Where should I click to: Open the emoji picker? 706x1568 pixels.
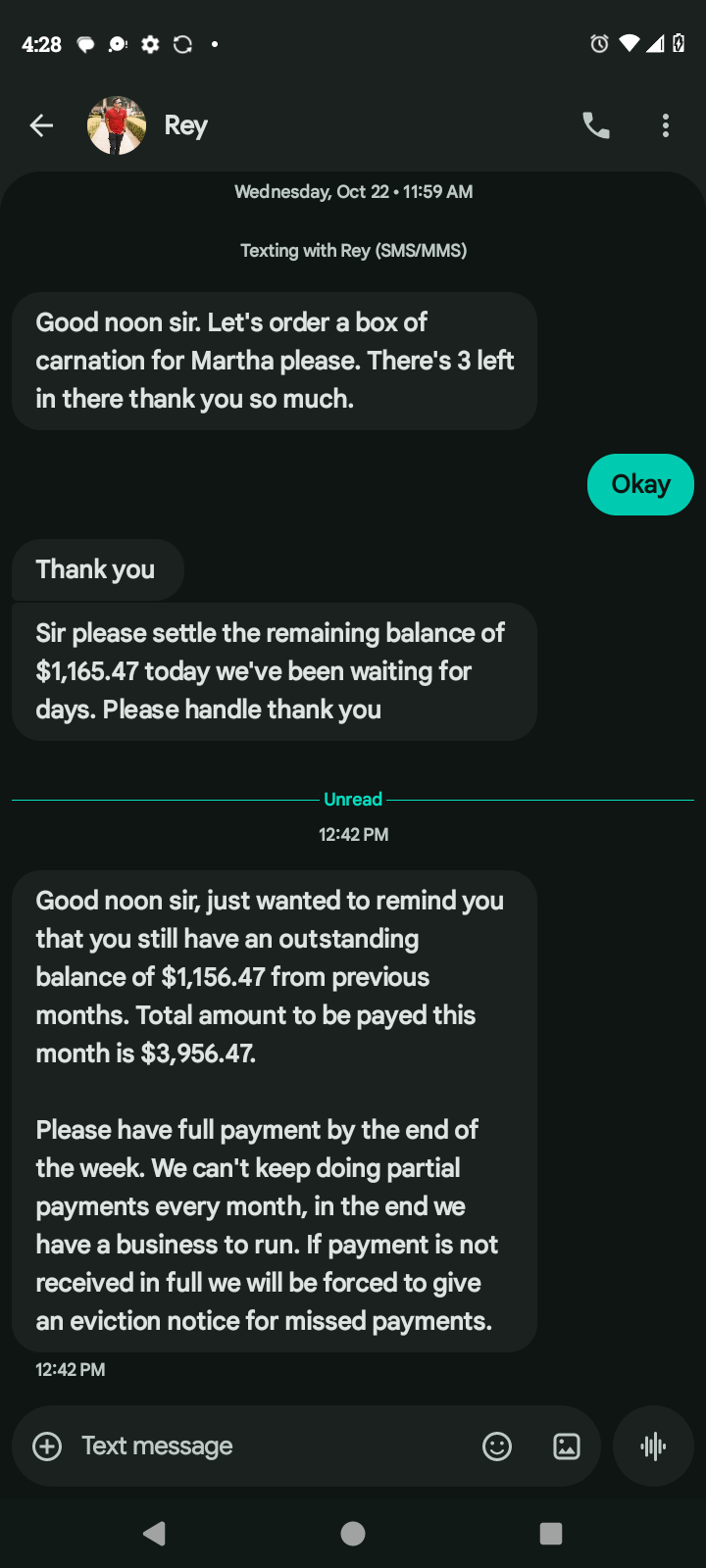497,1446
